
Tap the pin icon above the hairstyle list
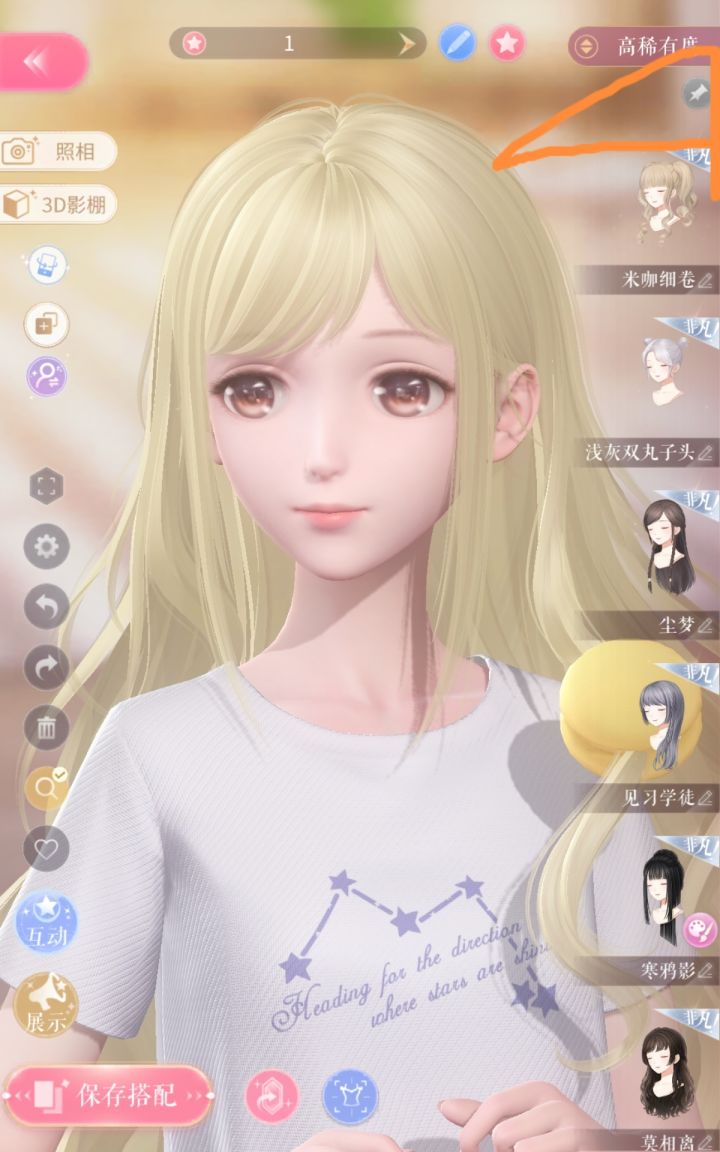[696, 93]
